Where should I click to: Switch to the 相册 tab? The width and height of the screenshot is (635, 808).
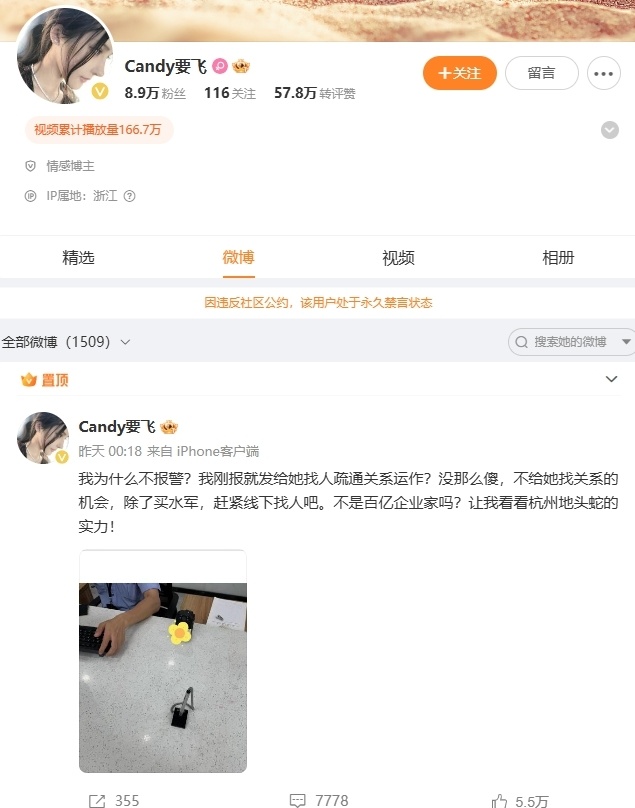[x=558, y=257]
